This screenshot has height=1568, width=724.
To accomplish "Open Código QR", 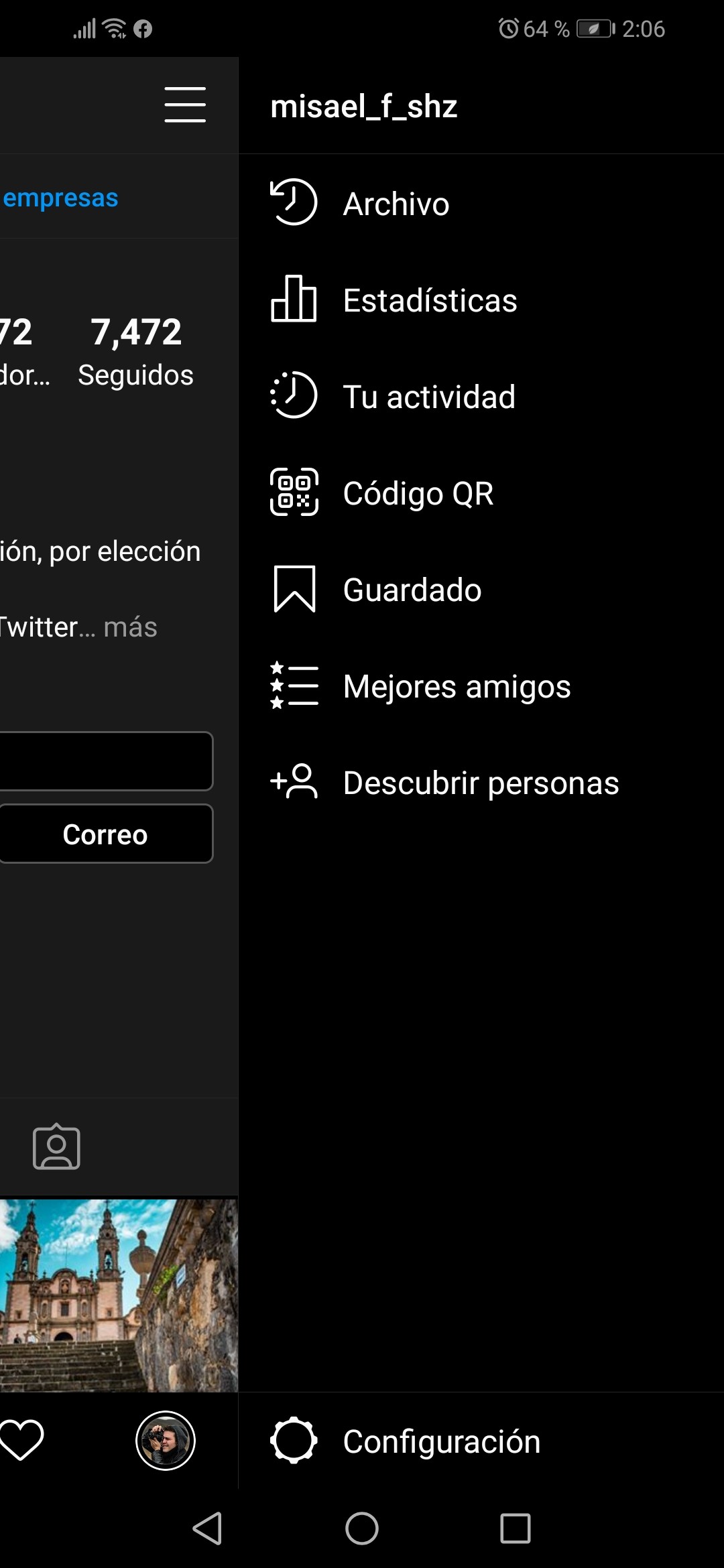I will coord(481,493).
